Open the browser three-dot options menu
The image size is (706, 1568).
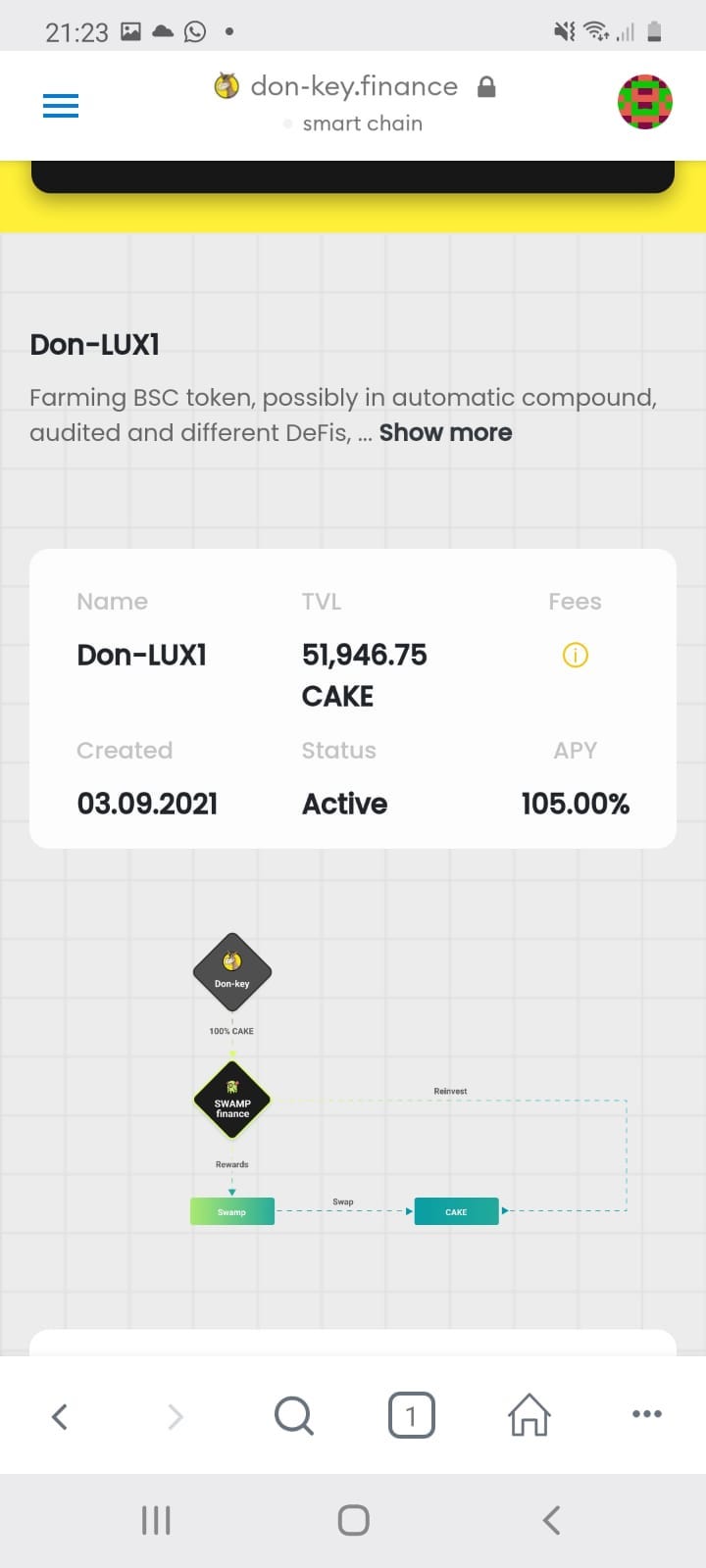click(x=647, y=1413)
